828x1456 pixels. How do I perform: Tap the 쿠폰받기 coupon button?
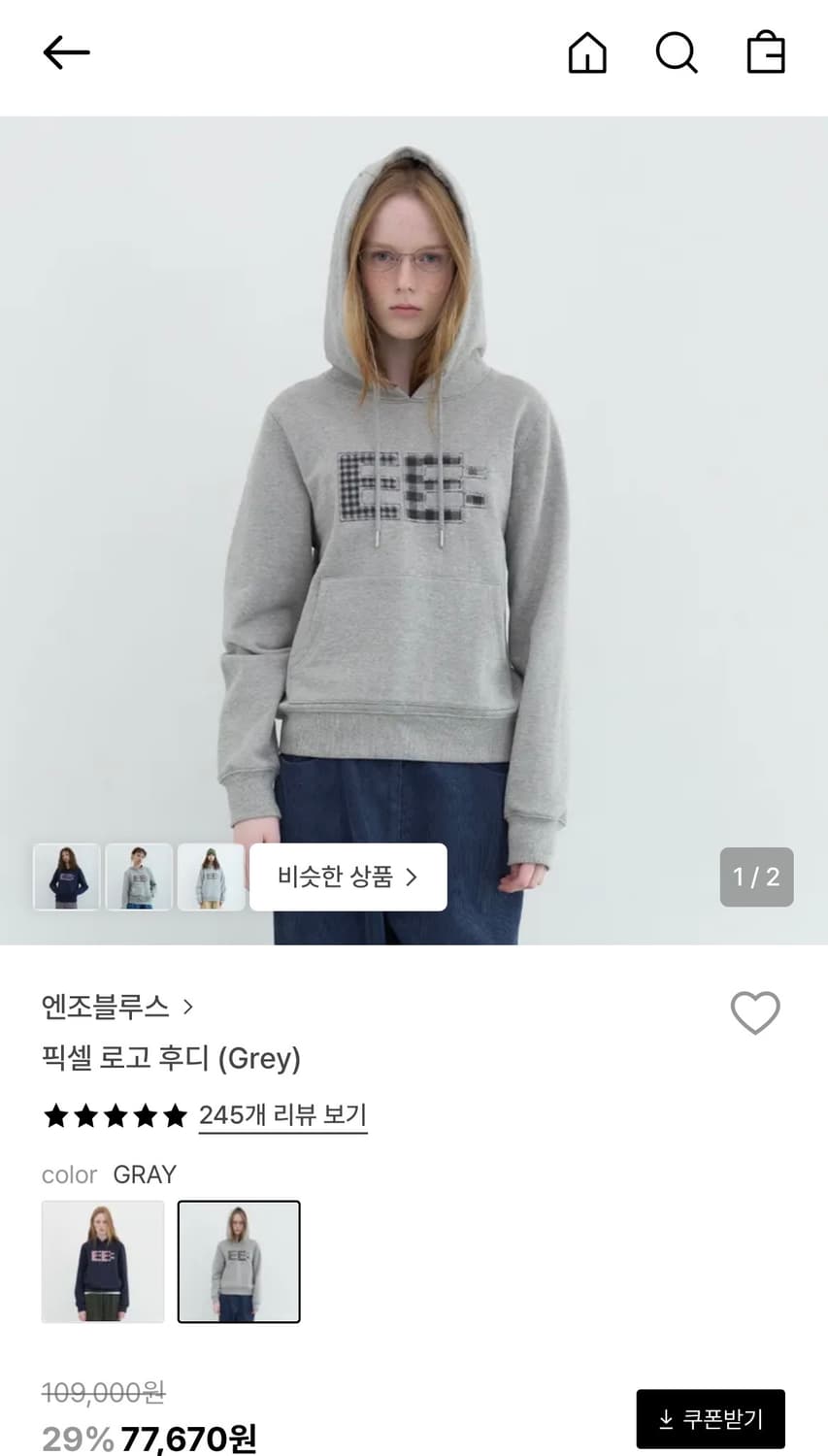710,1418
